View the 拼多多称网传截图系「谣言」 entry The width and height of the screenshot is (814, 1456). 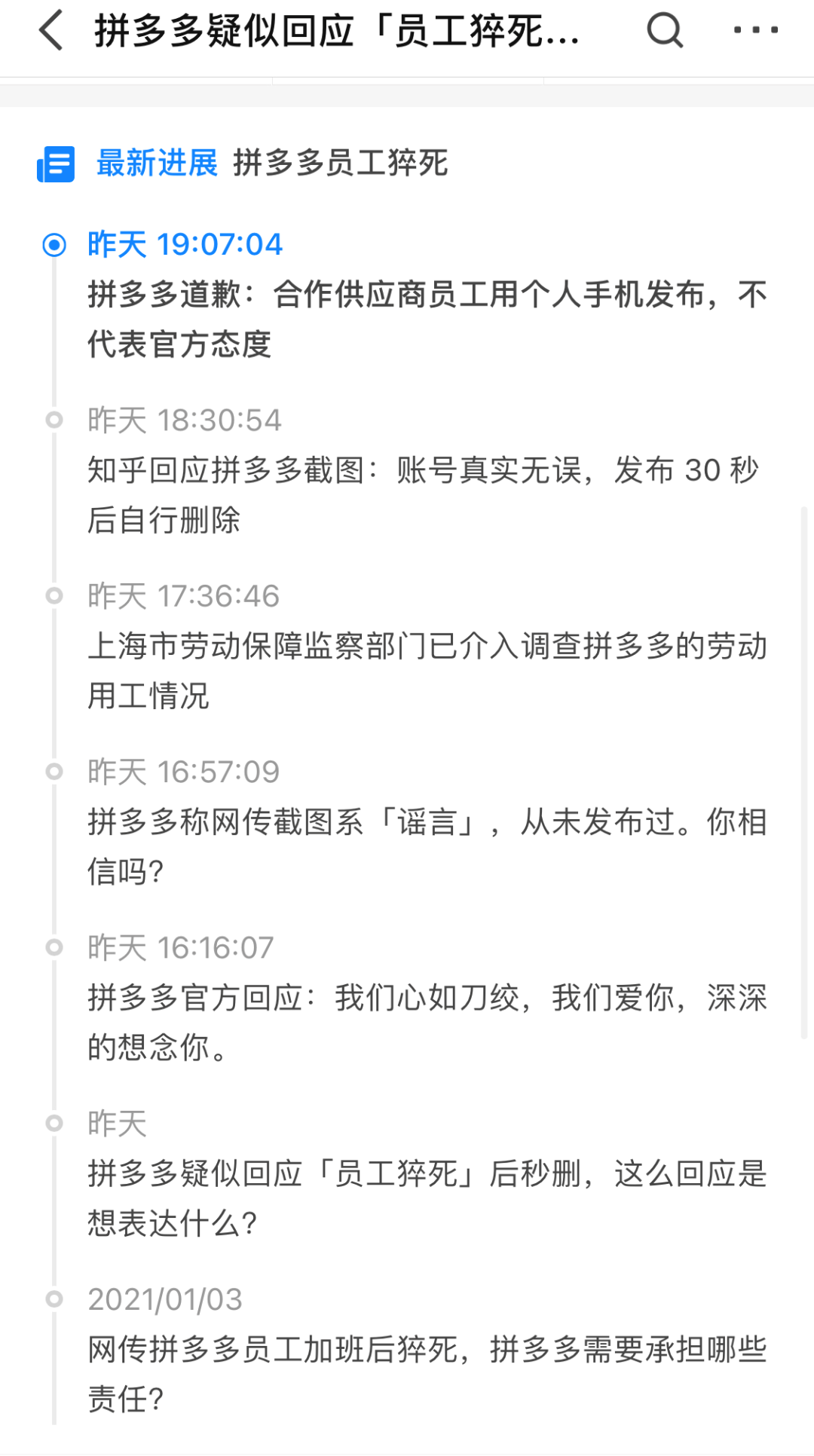coord(427,846)
